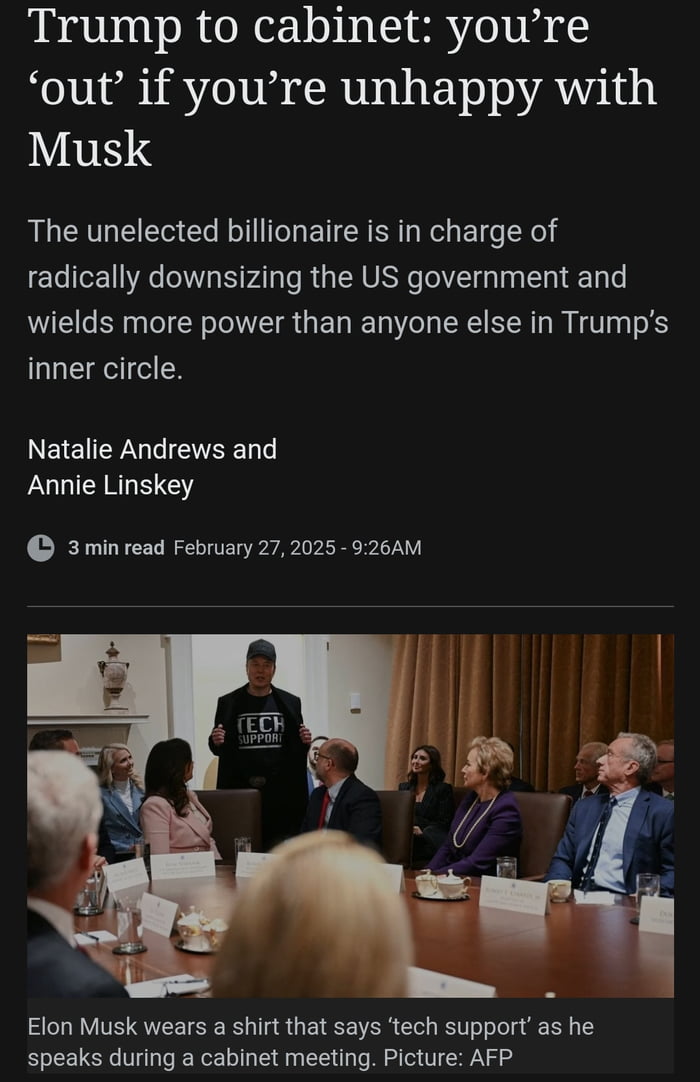This screenshot has width=700, height=1082.
Task: Open the cabinet meeting photo
Action: [x=350, y=815]
